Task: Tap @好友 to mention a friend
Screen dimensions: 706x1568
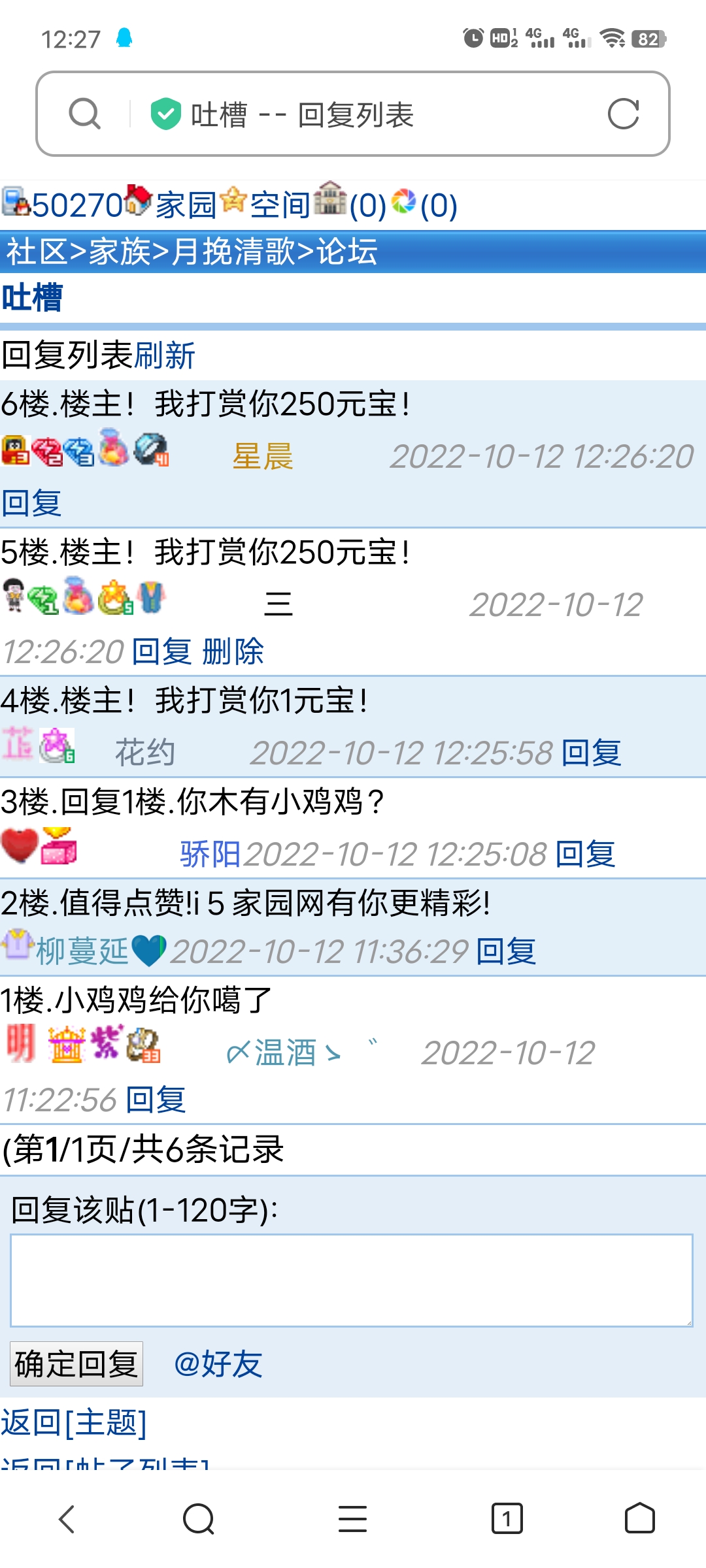Action: 218,1364
